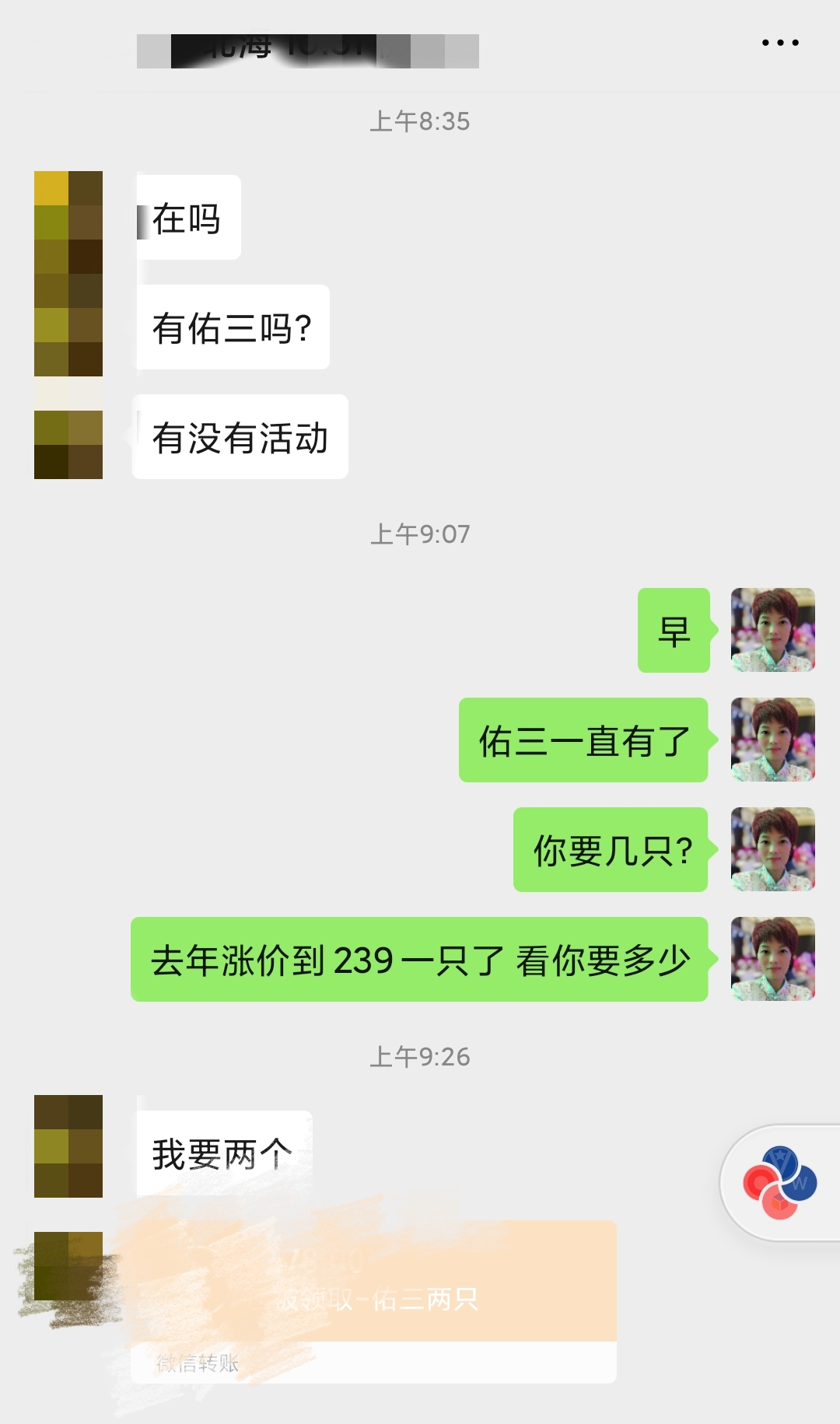Image resolution: width=840 pixels, height=1424 pixels.
Task: Select the 239 price message bubble
Action: (419, 958)
